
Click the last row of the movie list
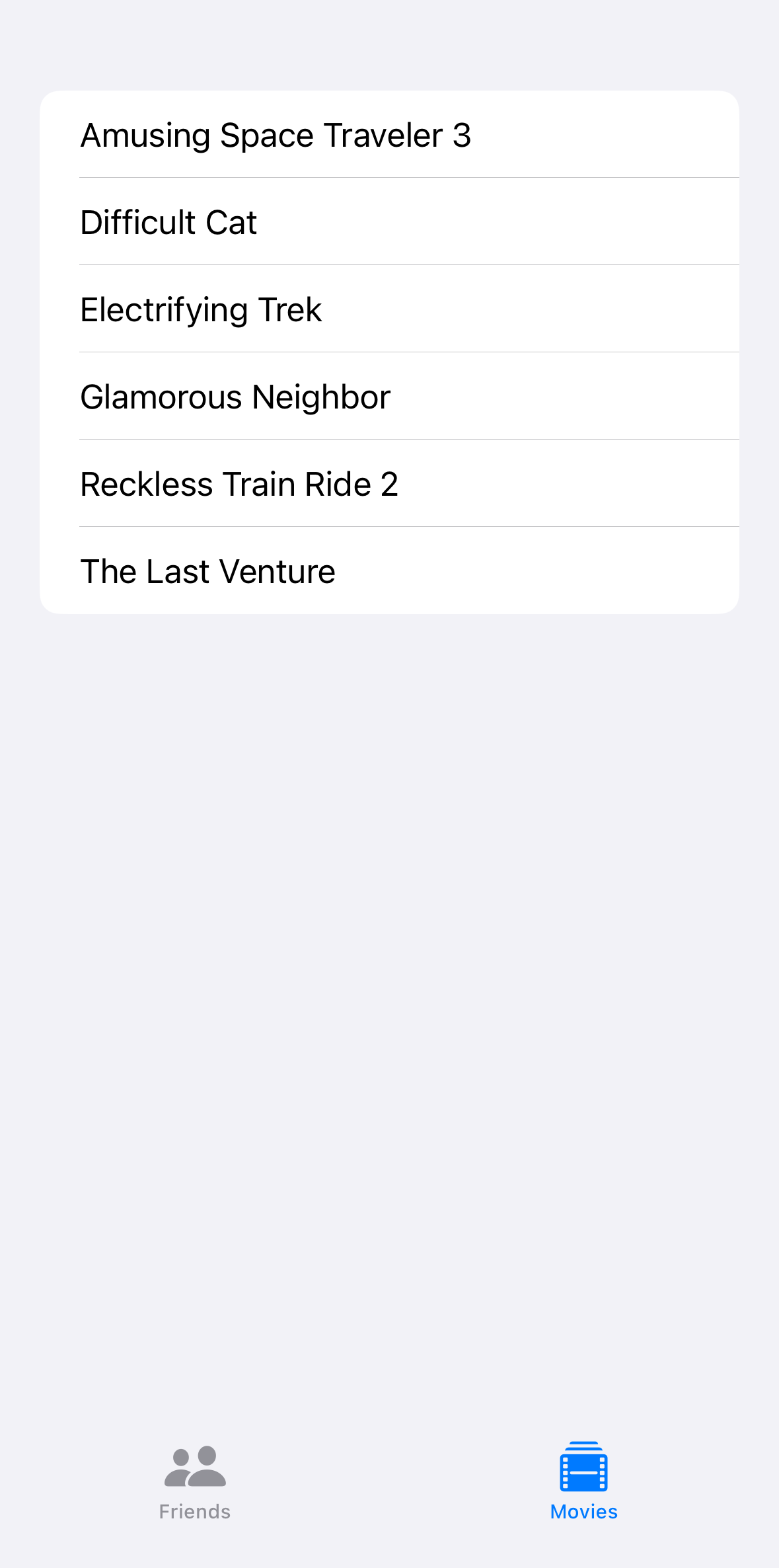point(390,570)
